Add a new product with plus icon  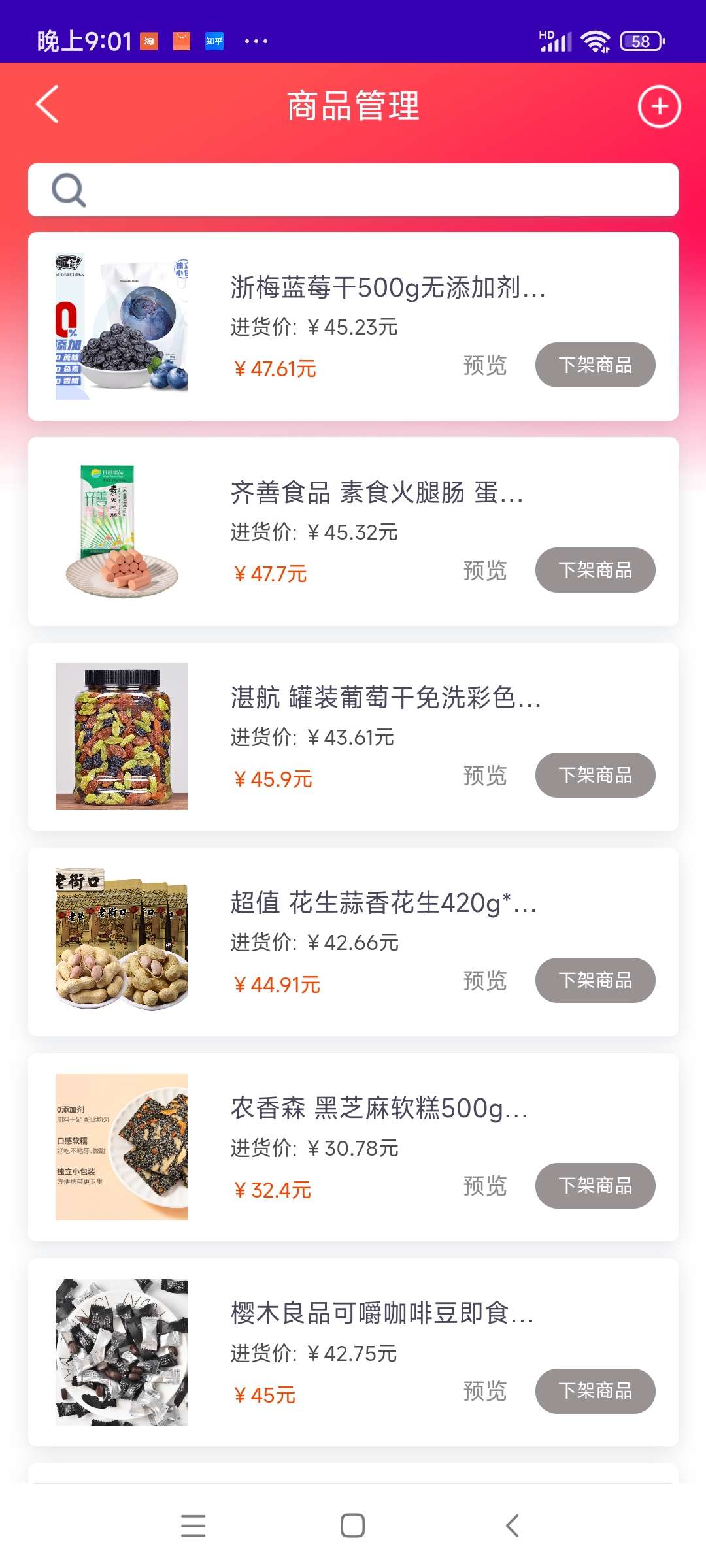[659, 106]
